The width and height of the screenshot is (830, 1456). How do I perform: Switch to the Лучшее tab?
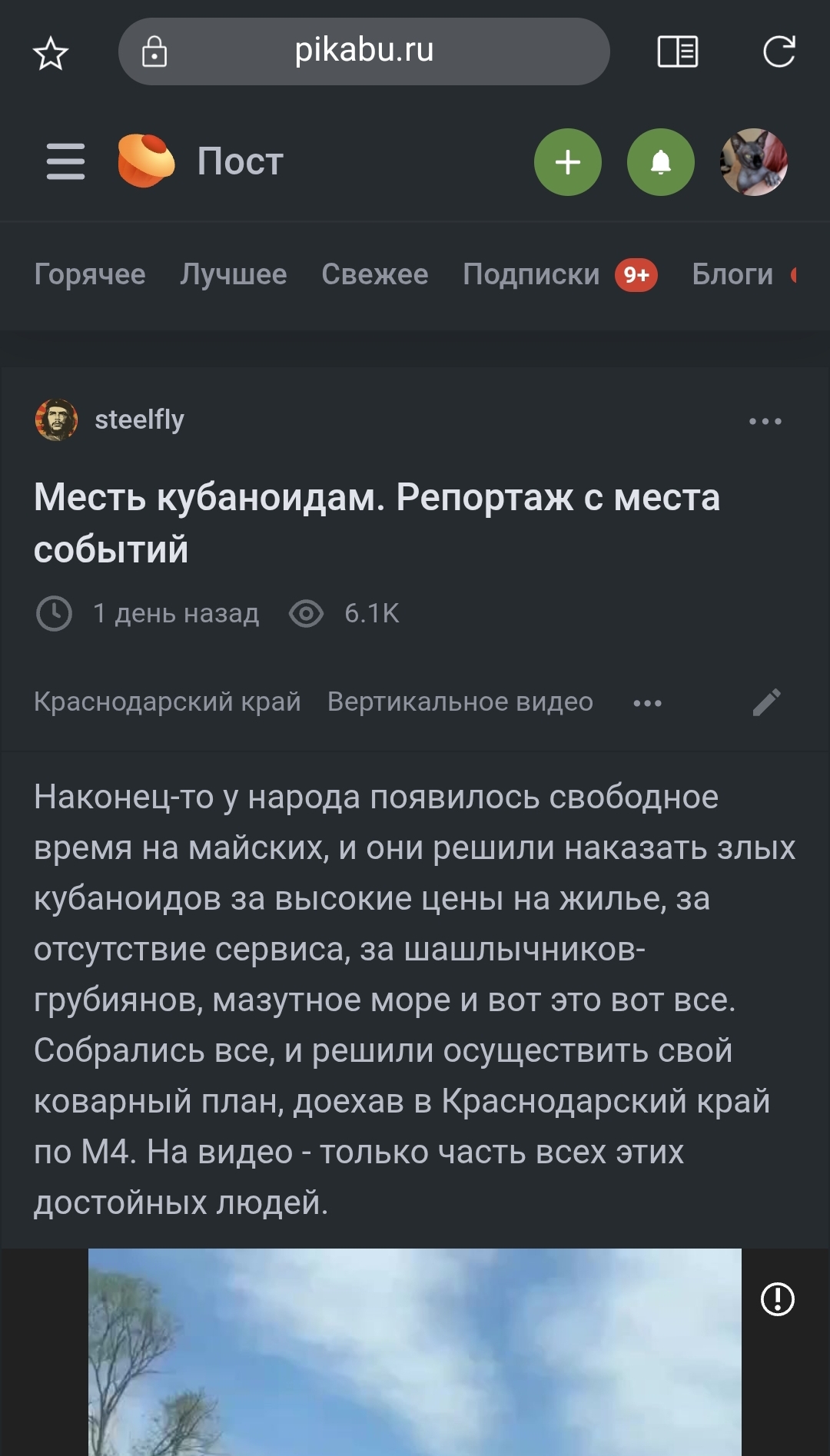point(234,274)
